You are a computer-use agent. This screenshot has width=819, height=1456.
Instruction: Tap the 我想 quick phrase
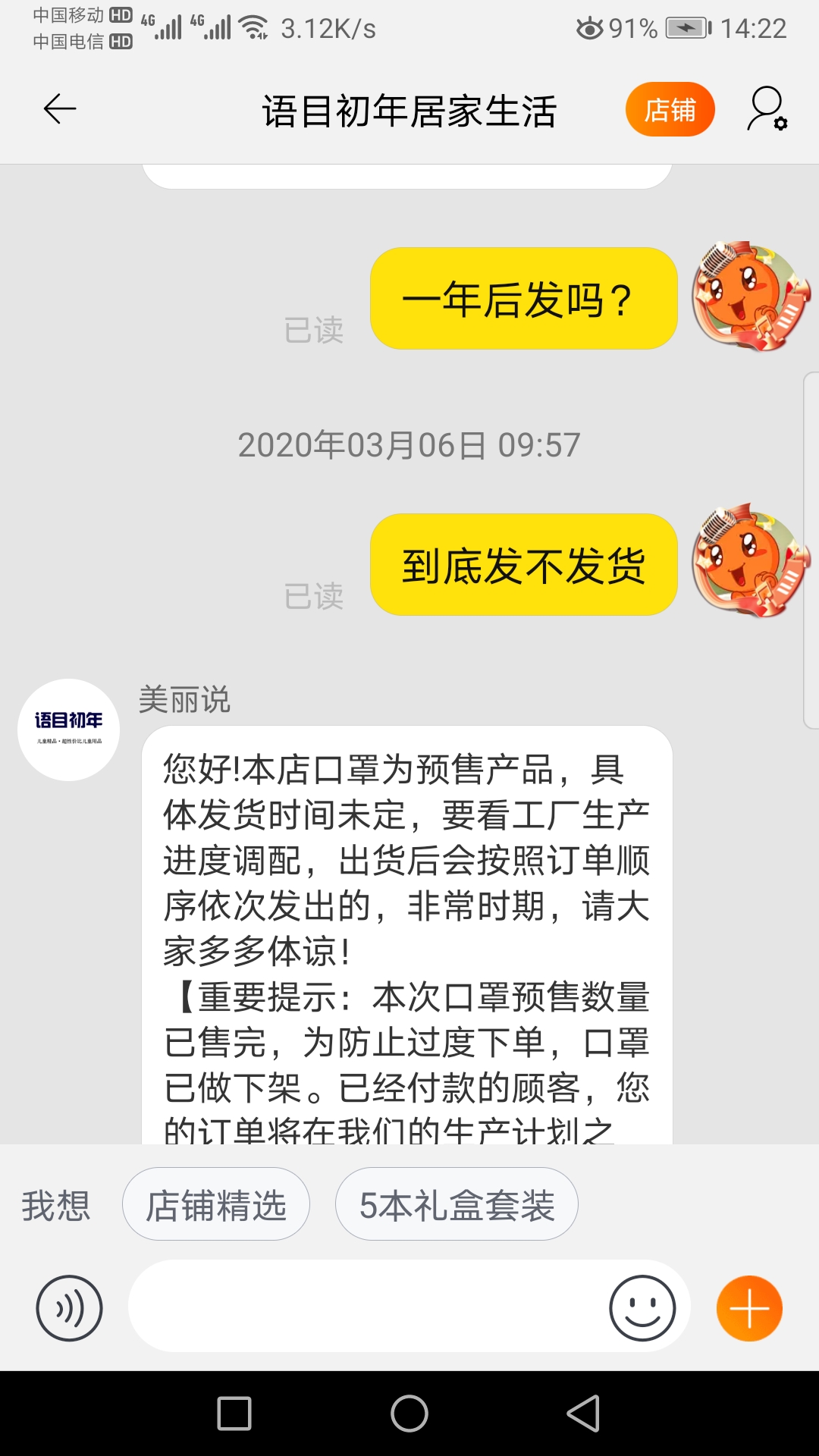pyautogui.click(x=55, y=1204)
